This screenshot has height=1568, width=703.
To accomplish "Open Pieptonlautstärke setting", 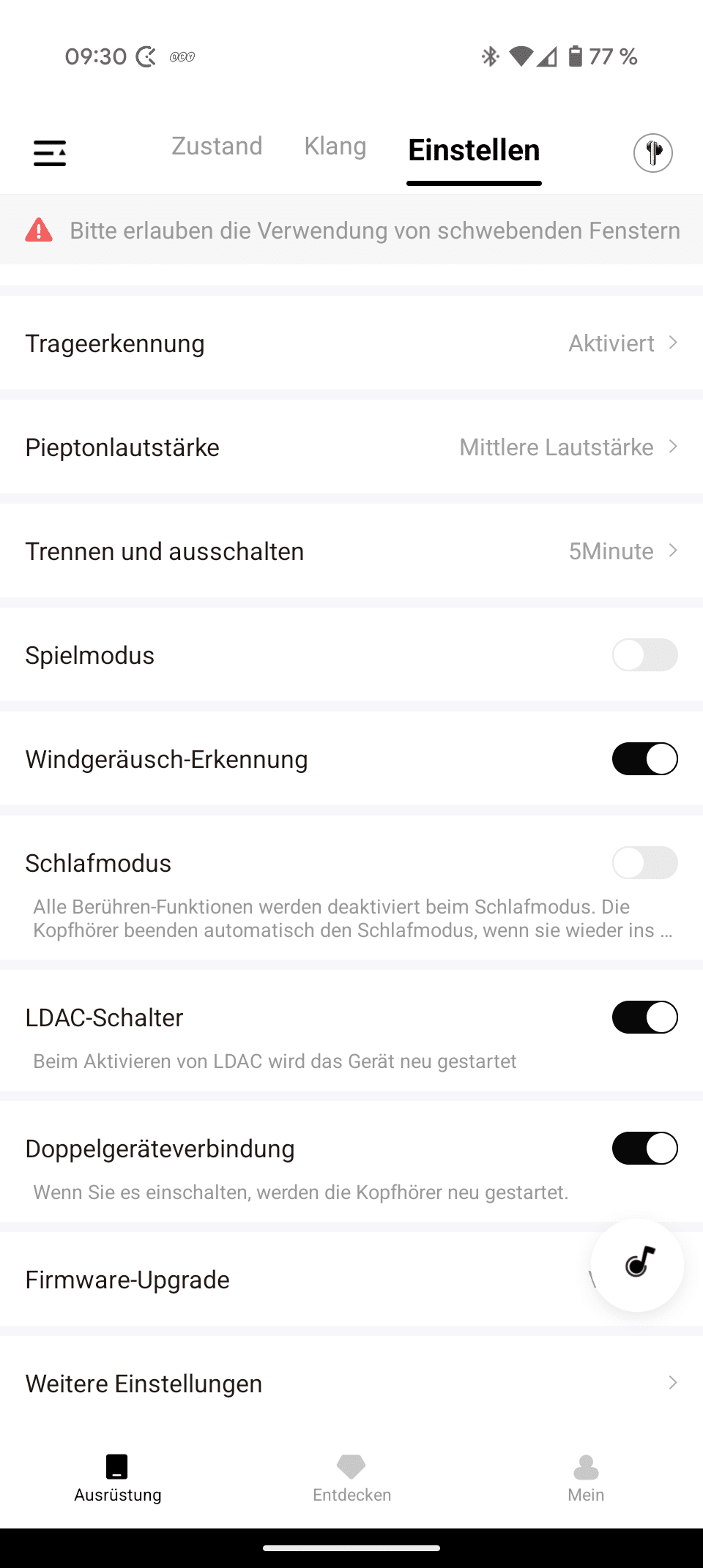I will (351, 447).
